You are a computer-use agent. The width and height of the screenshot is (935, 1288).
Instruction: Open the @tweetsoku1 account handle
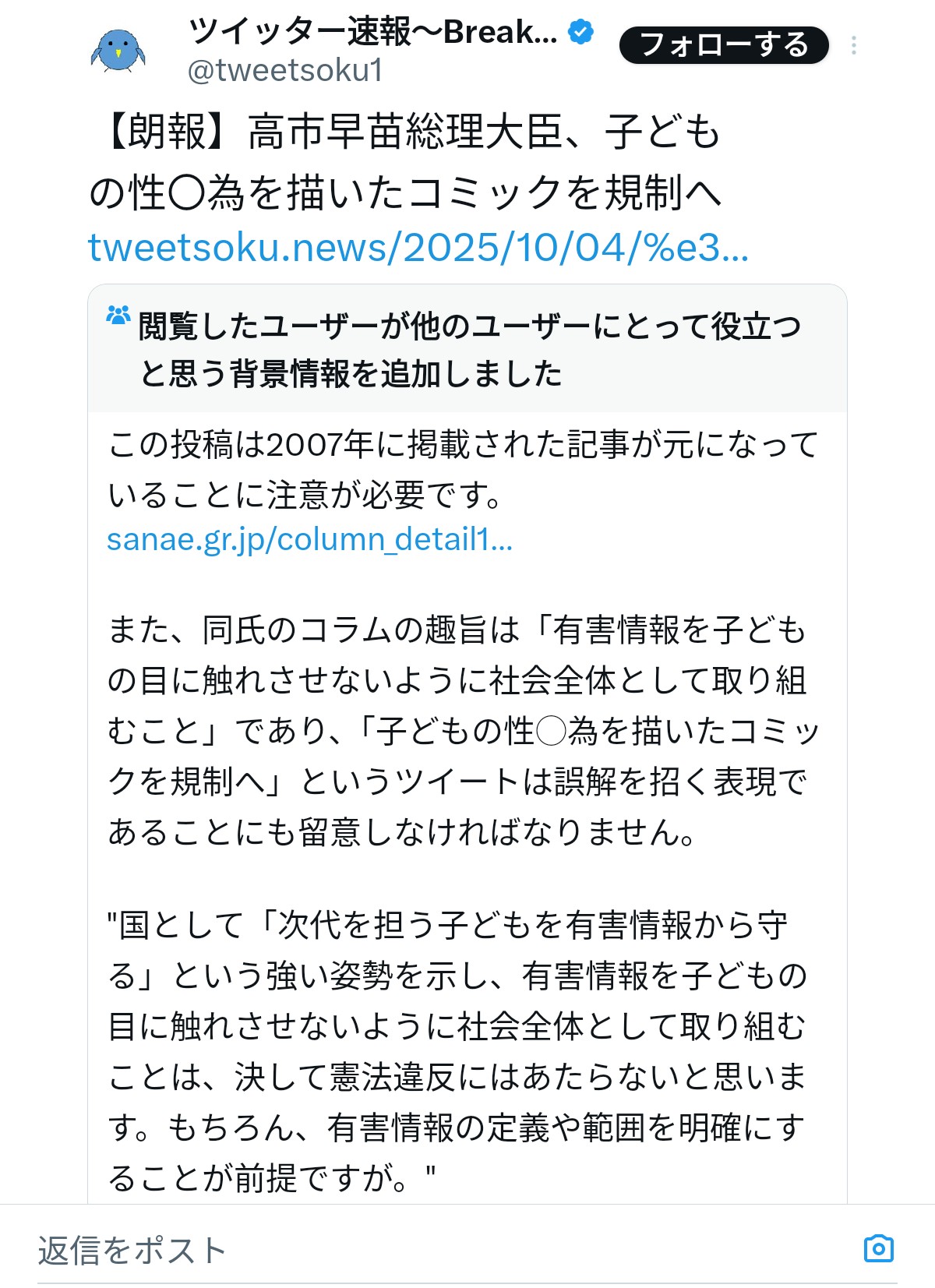coord(285,71)
